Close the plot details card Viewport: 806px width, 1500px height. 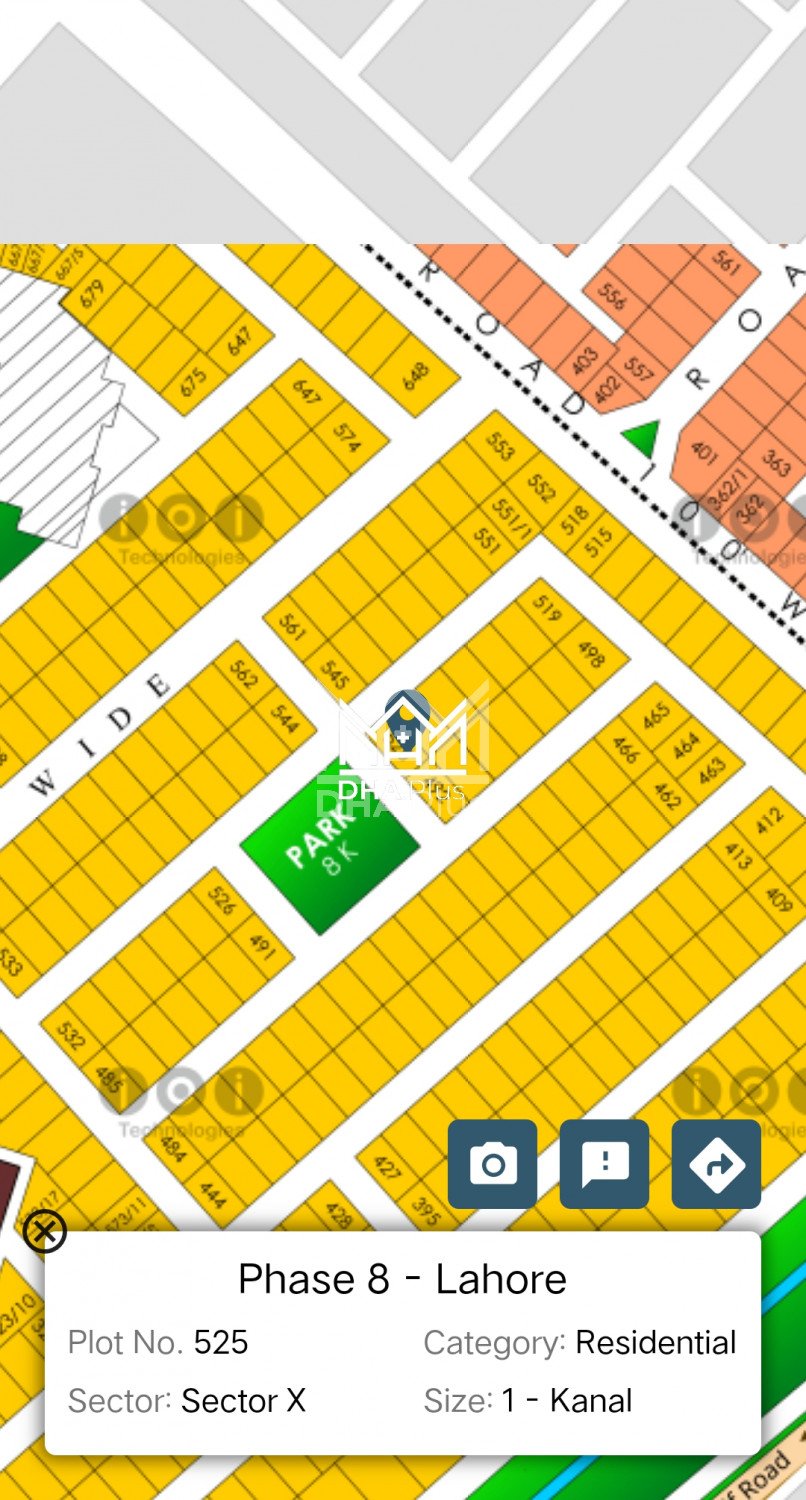point(44,1231)
